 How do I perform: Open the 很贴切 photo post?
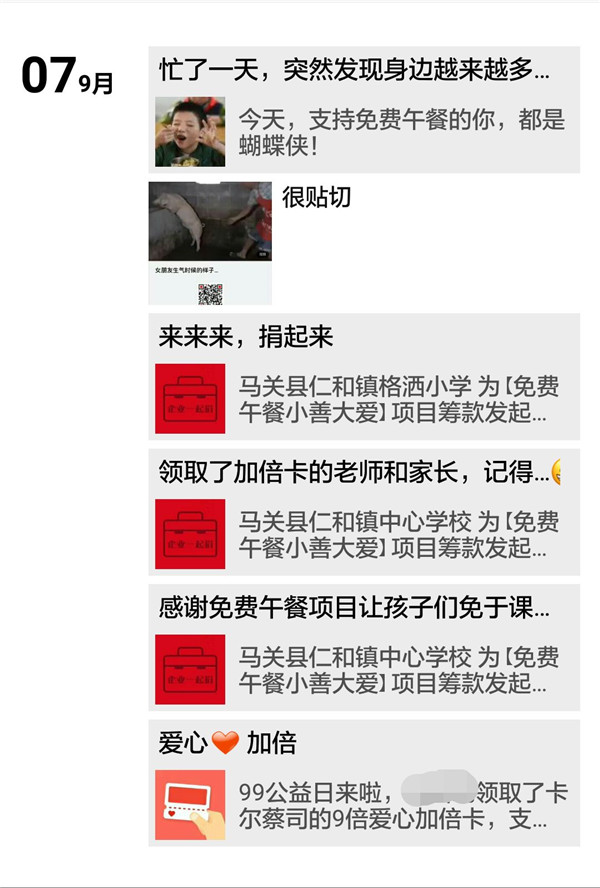click(x=210, y=243)
